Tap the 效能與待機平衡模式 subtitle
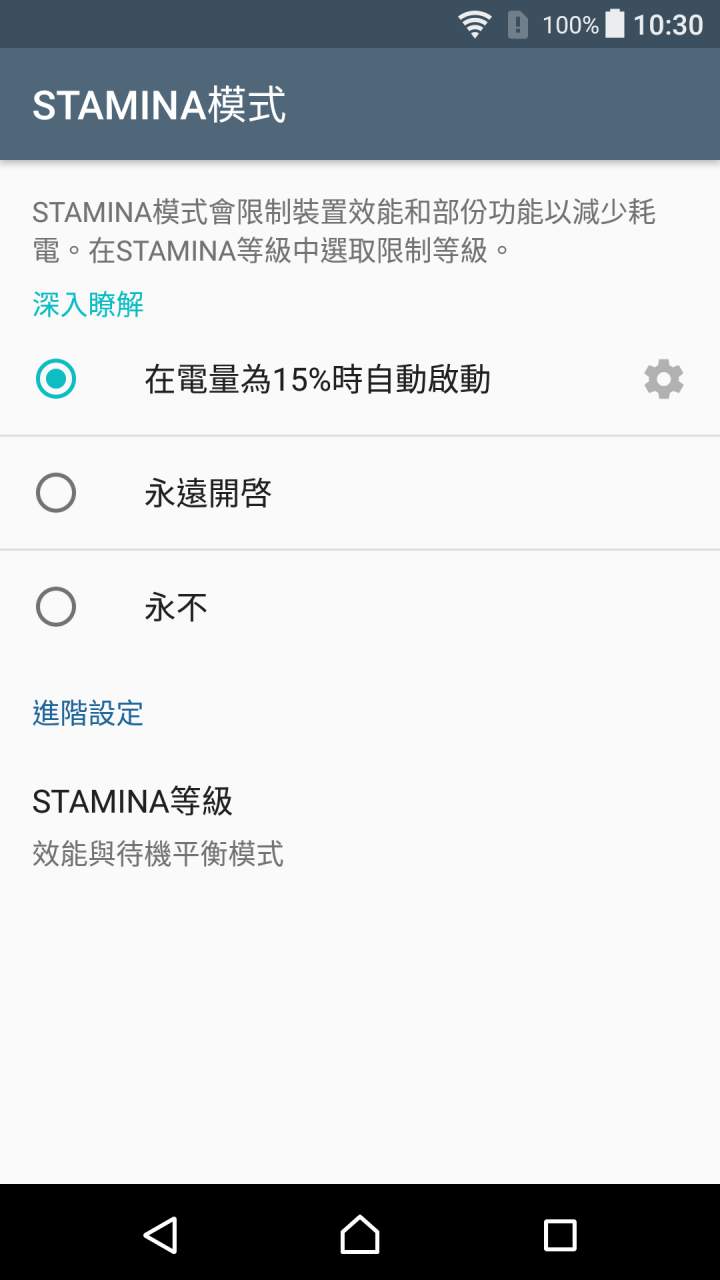 coord(158,855)
